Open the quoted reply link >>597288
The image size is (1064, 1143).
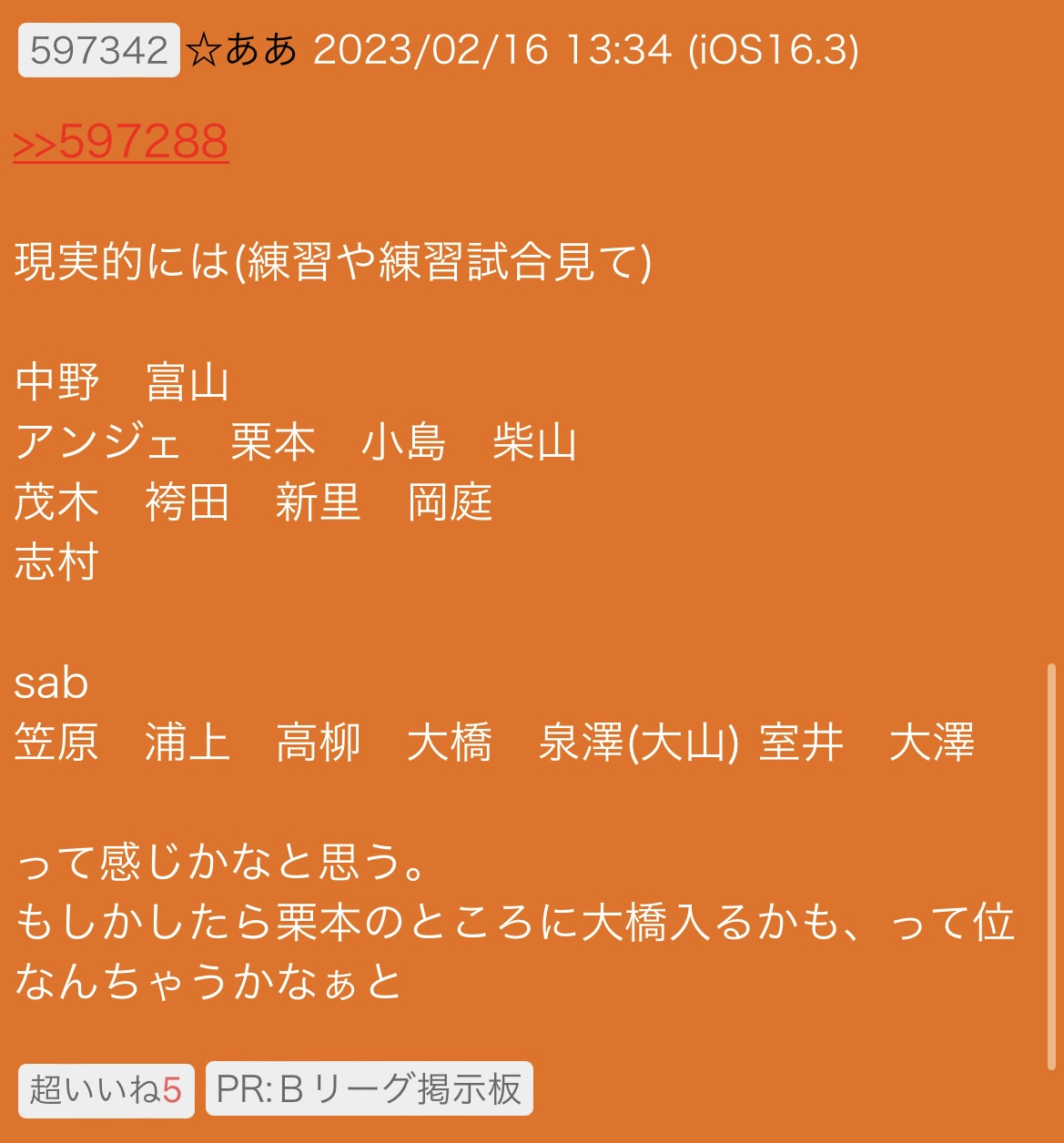tap(121, 142)
